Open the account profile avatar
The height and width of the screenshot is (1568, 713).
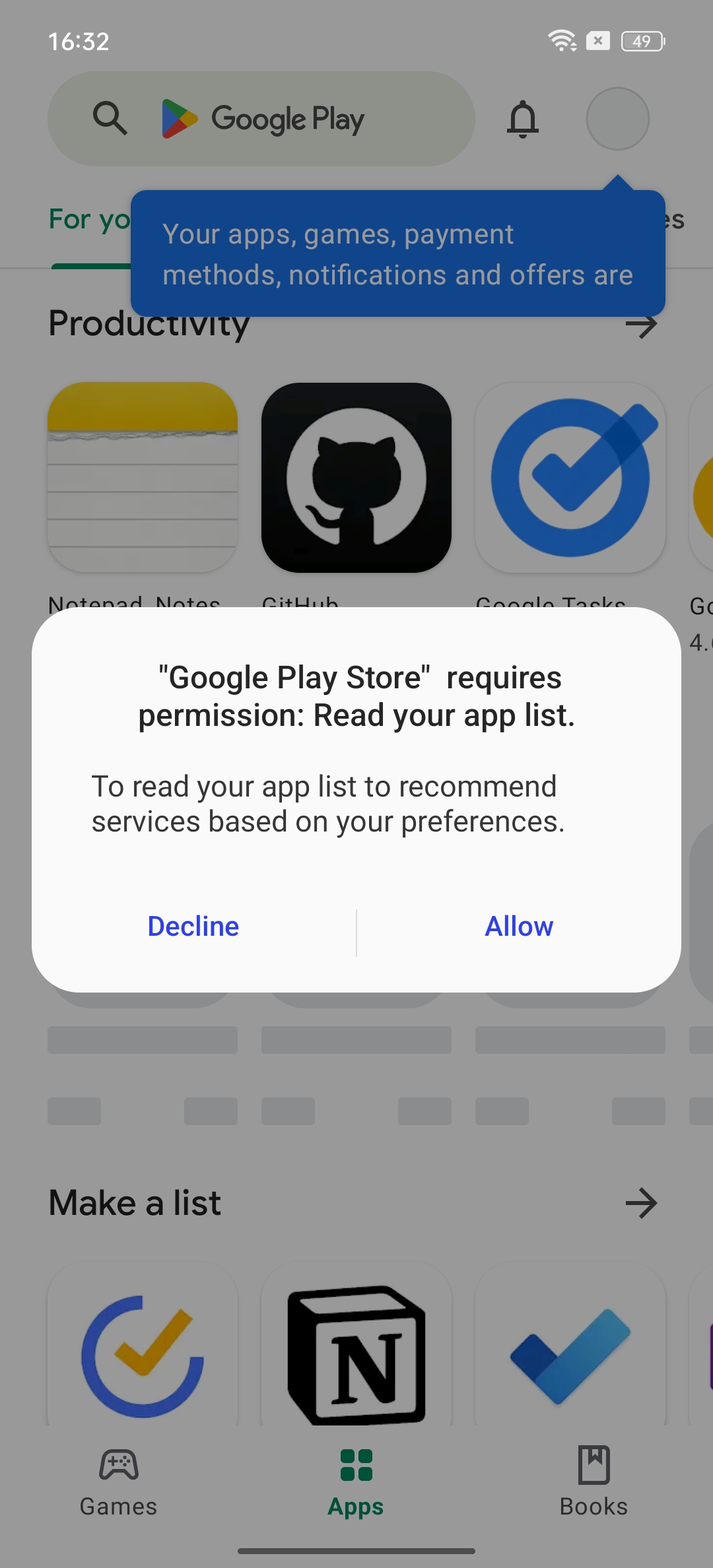[x=618, y=119]
